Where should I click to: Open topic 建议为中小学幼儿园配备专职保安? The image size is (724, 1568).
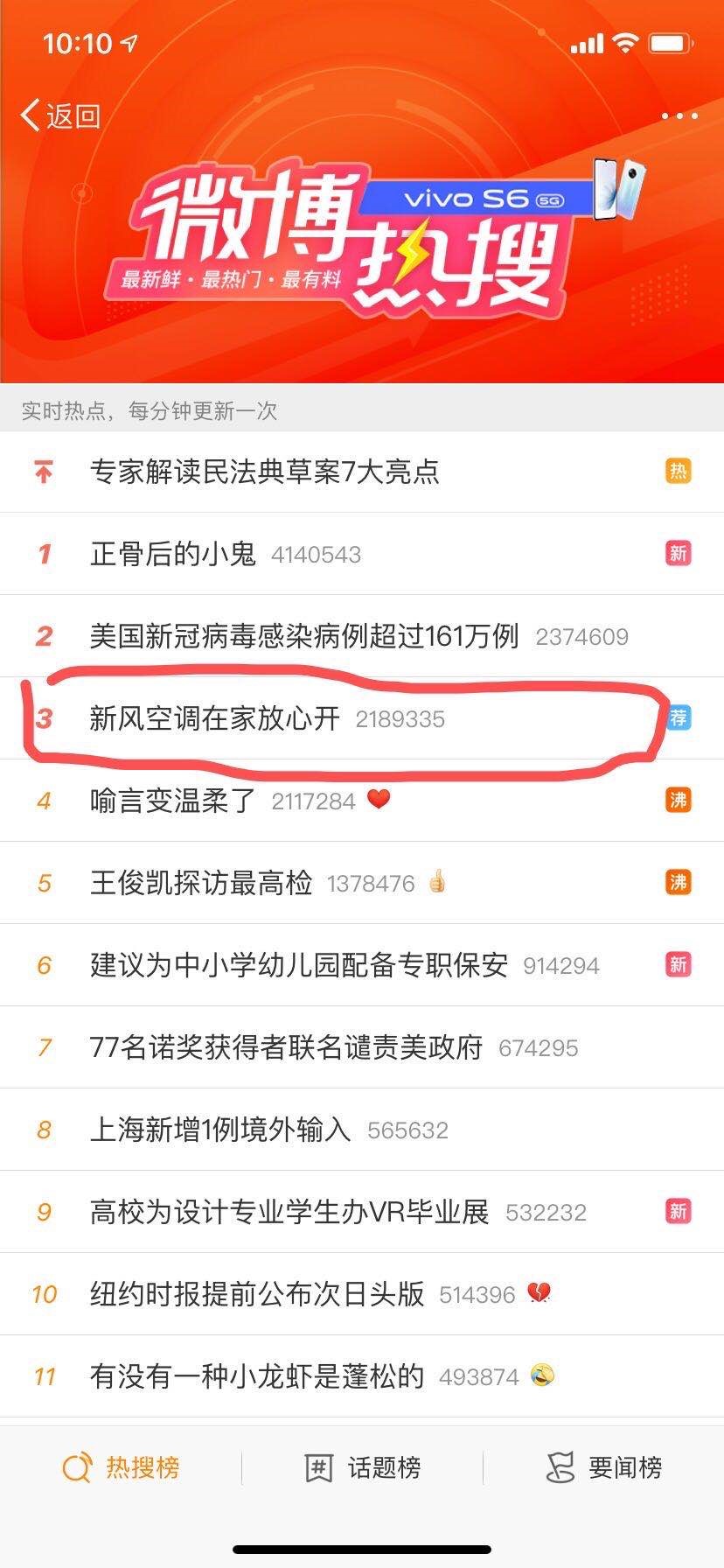coord(299,964)
